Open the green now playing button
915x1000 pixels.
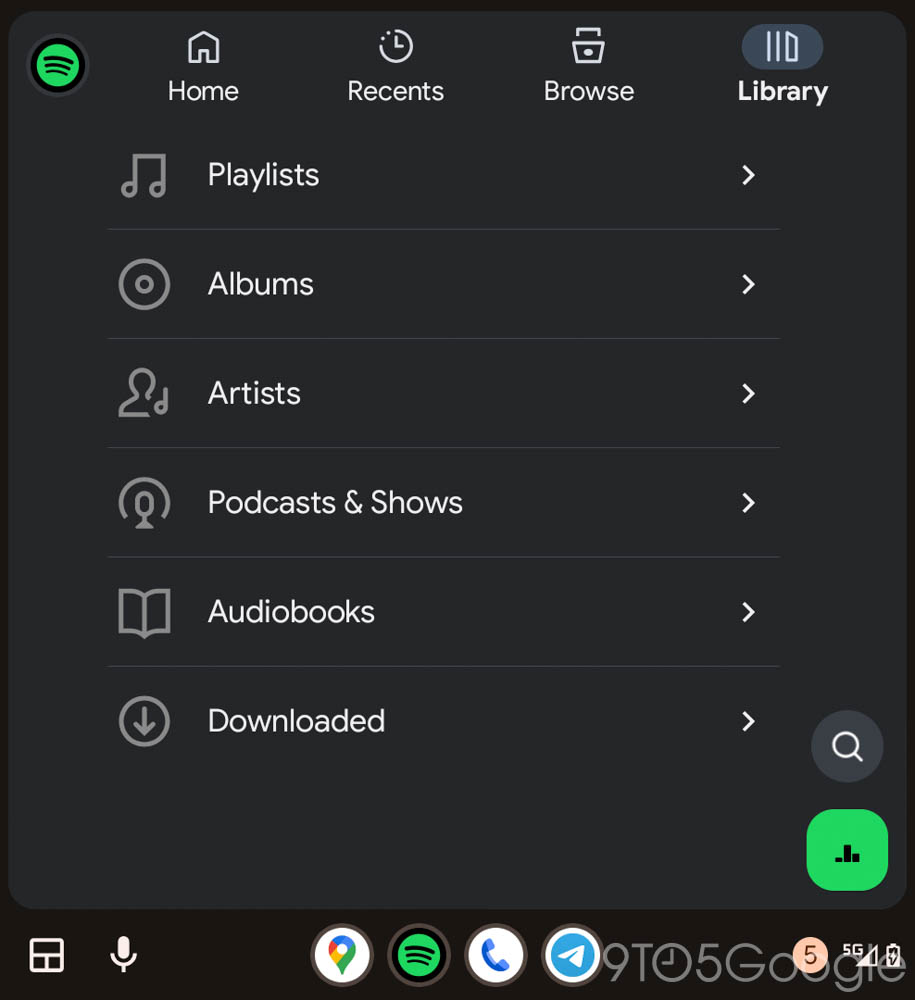[x=847, y=850]
